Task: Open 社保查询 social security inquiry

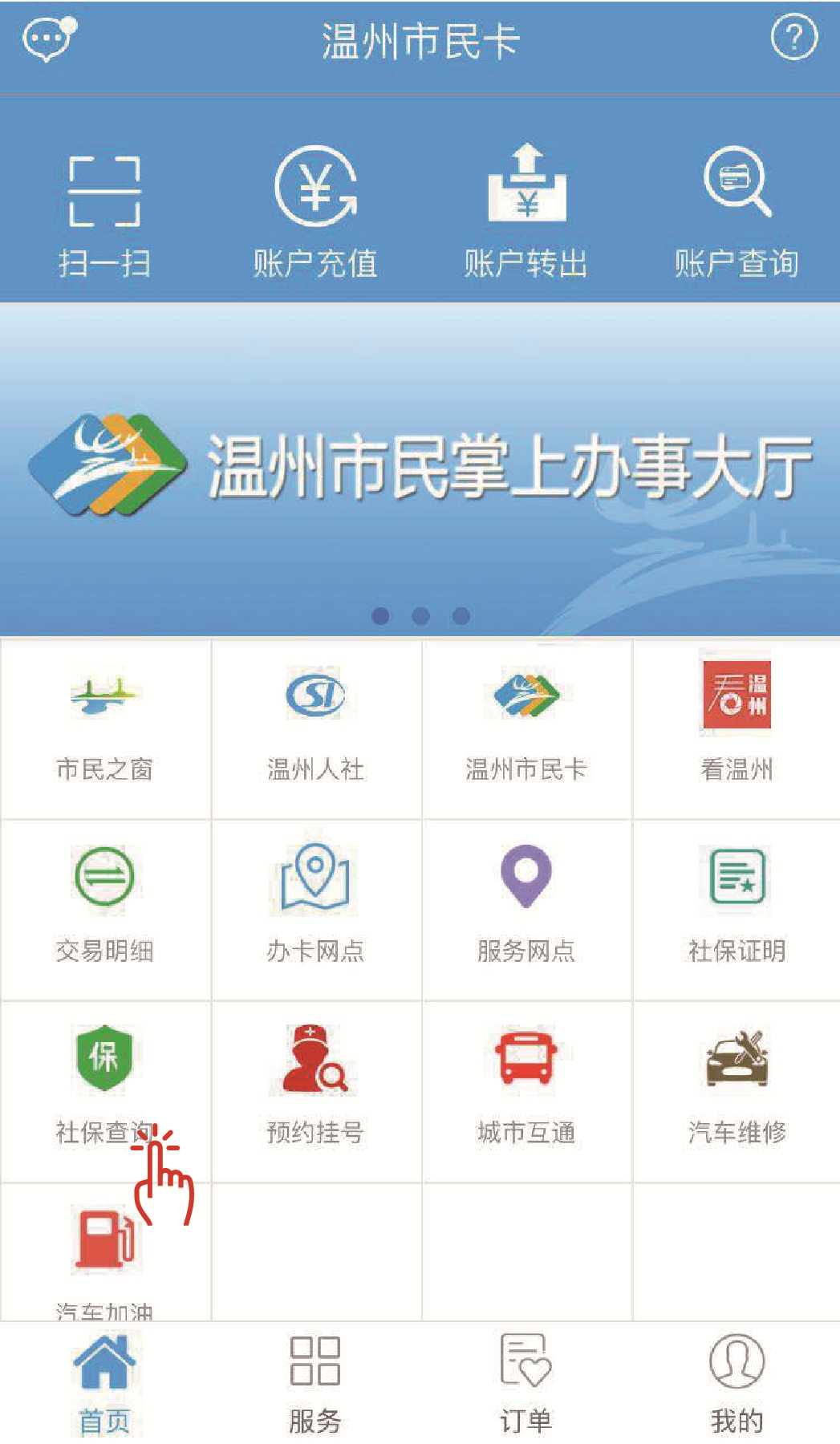Action: [x=104, y=1087]
